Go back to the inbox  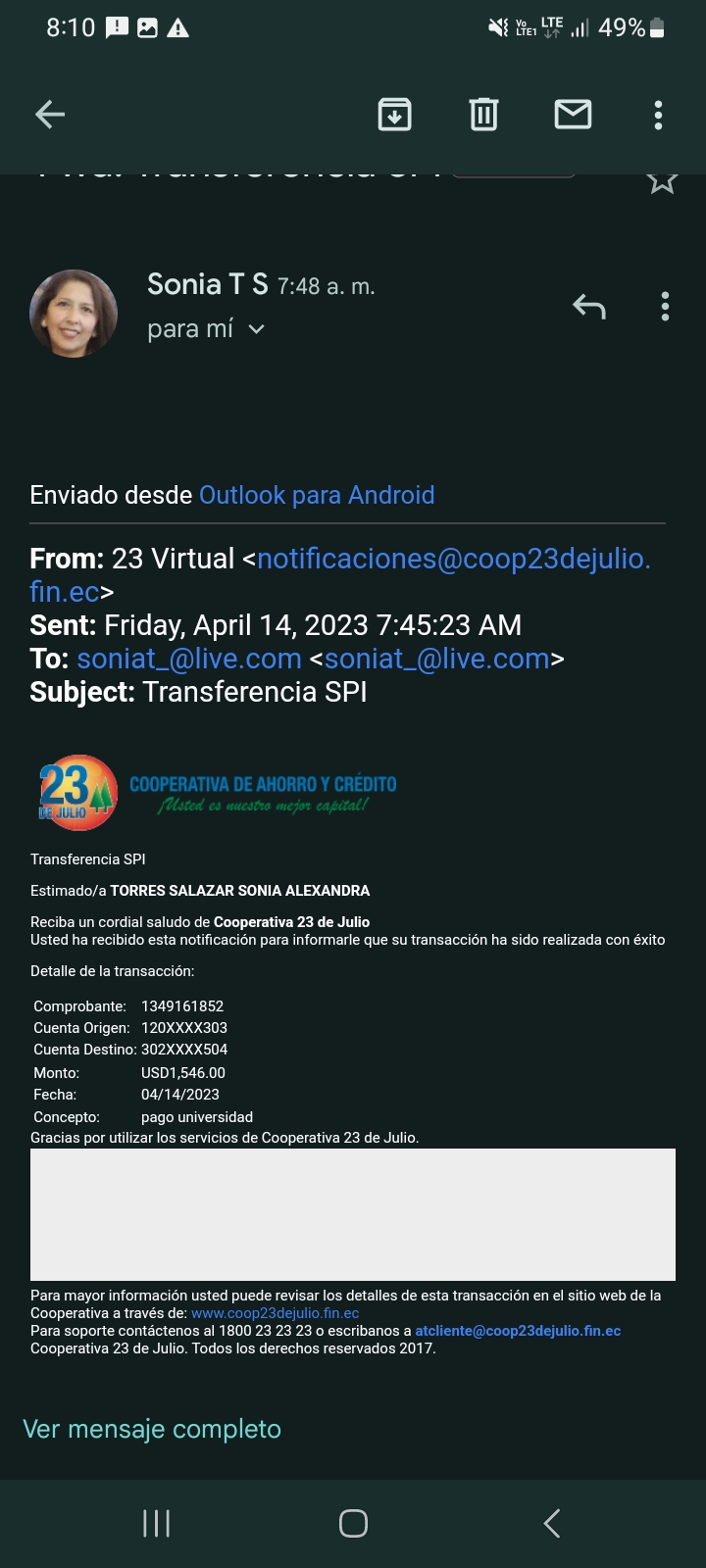(50, 115)
